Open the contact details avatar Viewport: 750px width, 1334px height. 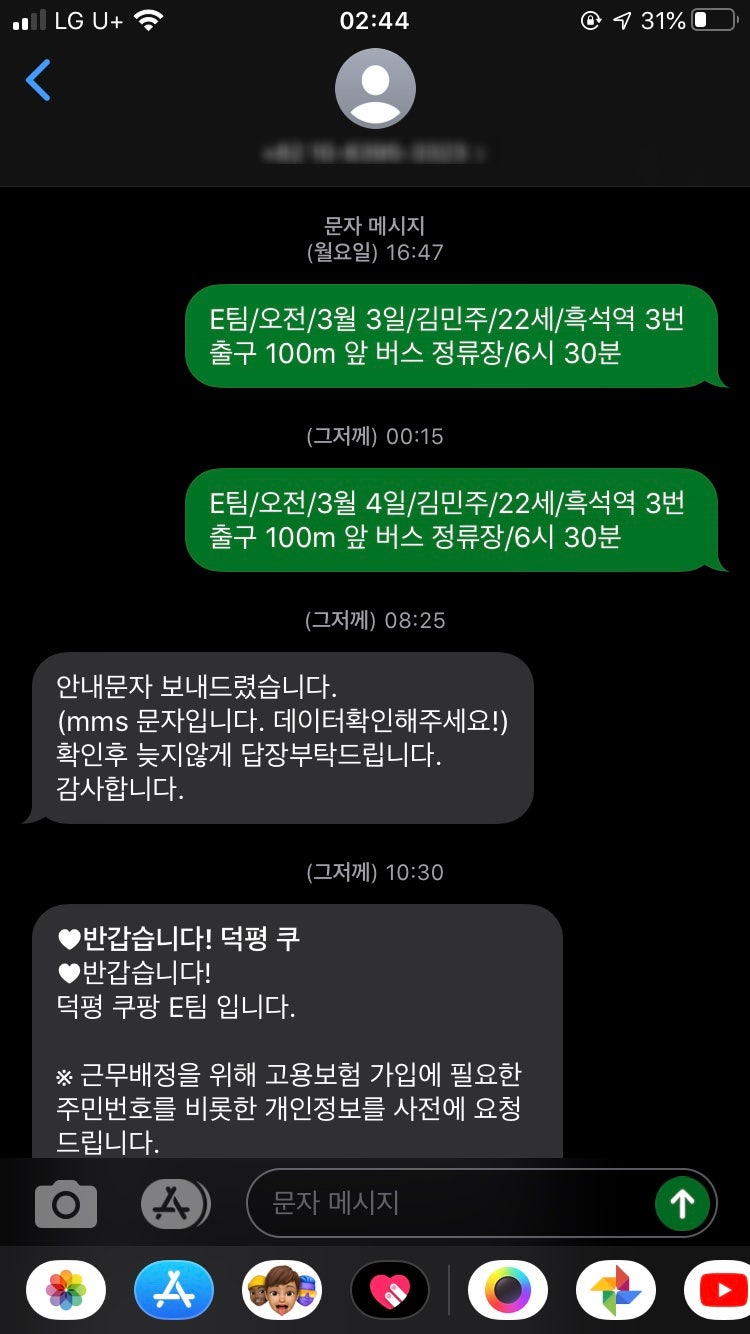point(375,88)
